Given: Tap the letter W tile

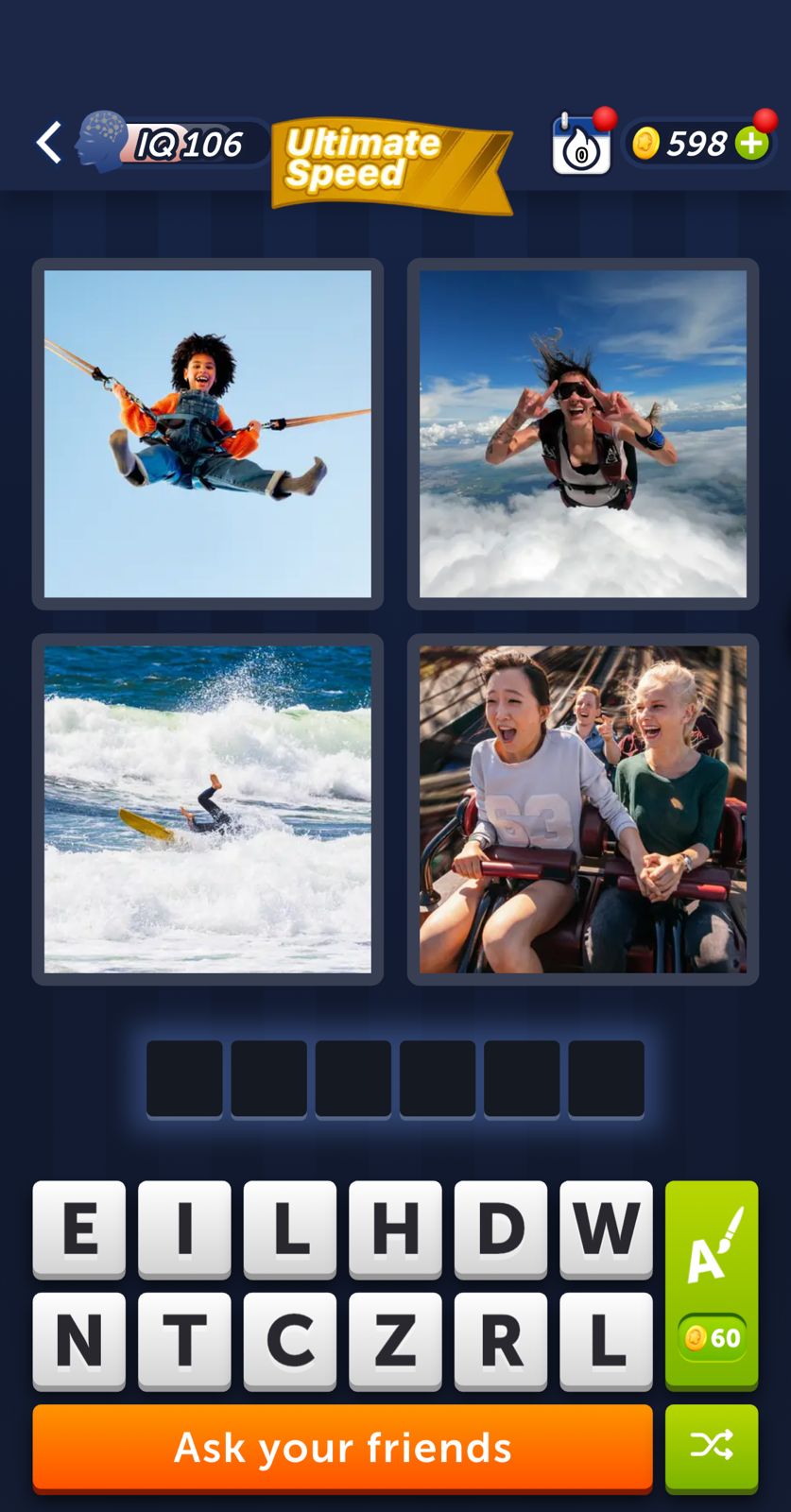Looking at the screenshot, I should click(606, 1229).
